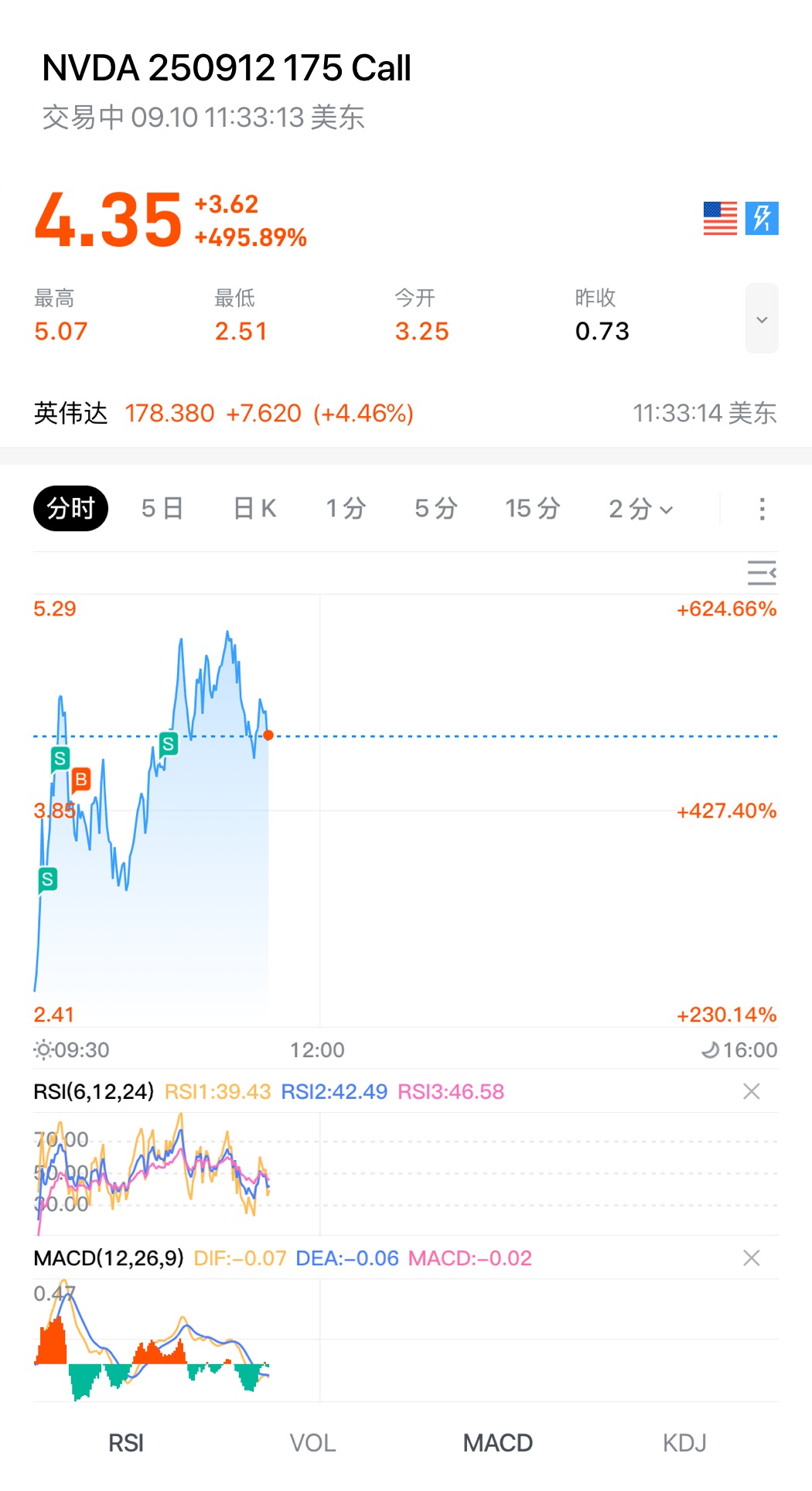Select the RSI indicator tab
Viewport: 812px width, 1491px height.
(x=126, y=1443)
